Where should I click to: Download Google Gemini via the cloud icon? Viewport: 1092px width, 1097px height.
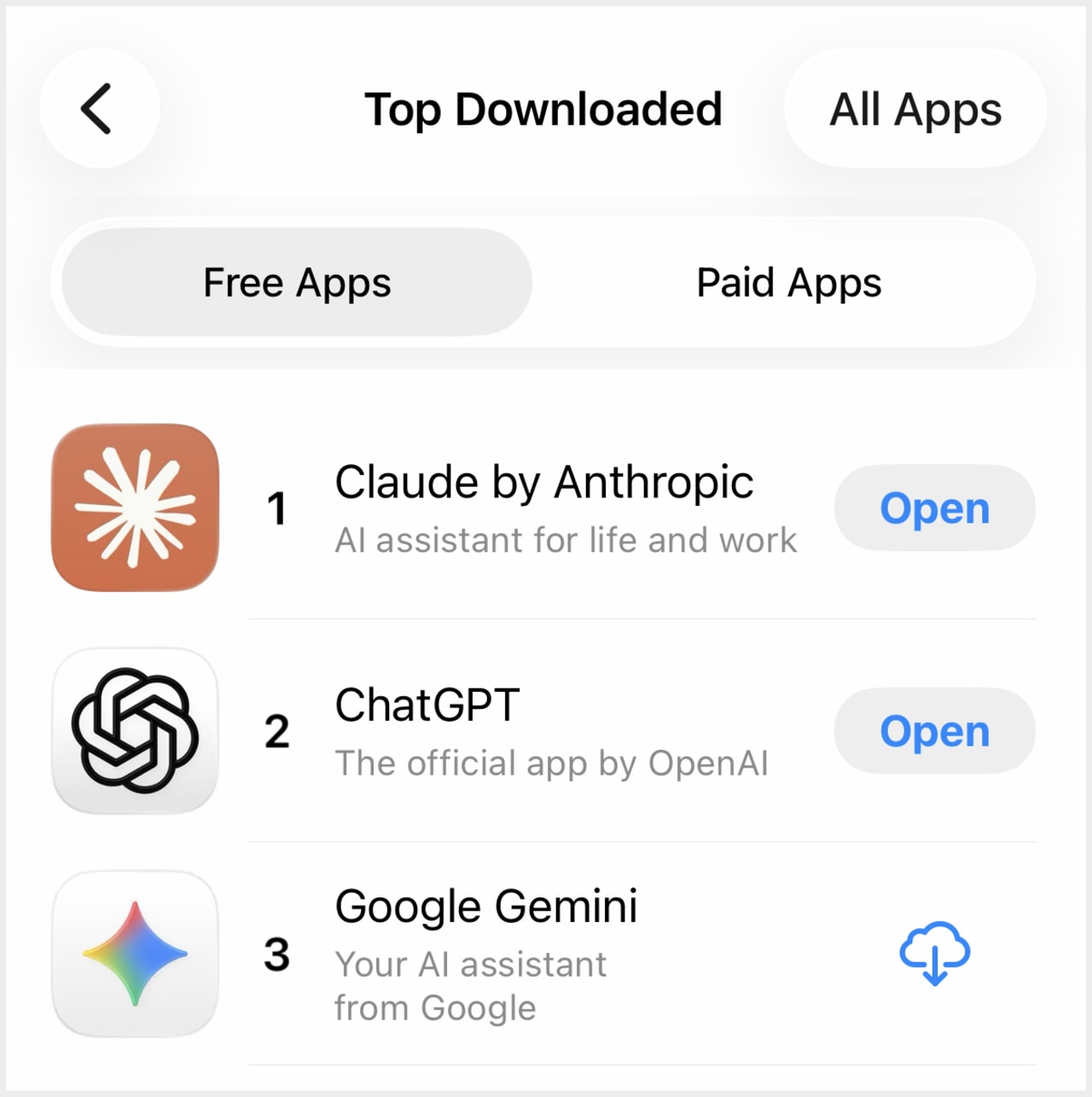934,953
